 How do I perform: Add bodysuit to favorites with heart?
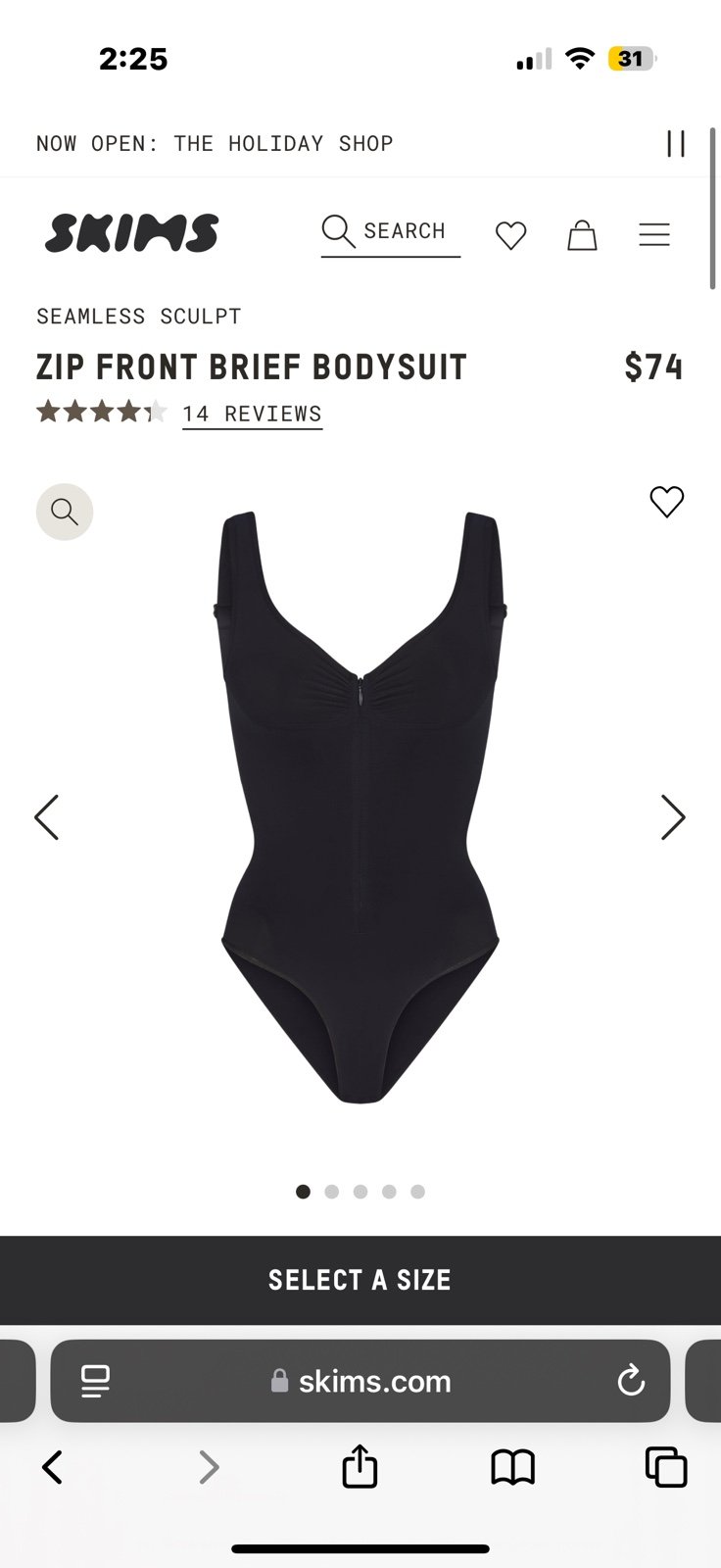point(666,502)
